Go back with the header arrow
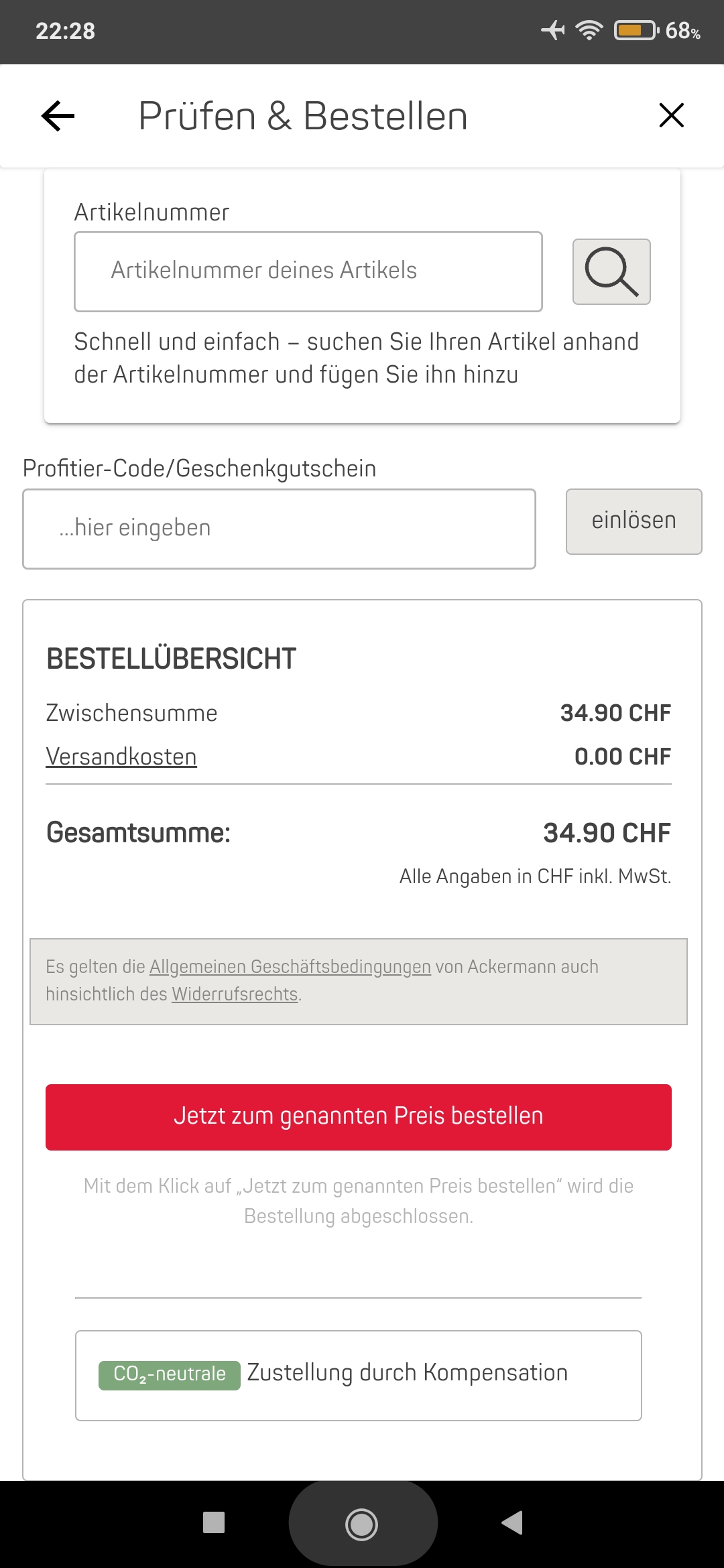724x1568 pixels. pyautogui.click(x=58, y=116)
